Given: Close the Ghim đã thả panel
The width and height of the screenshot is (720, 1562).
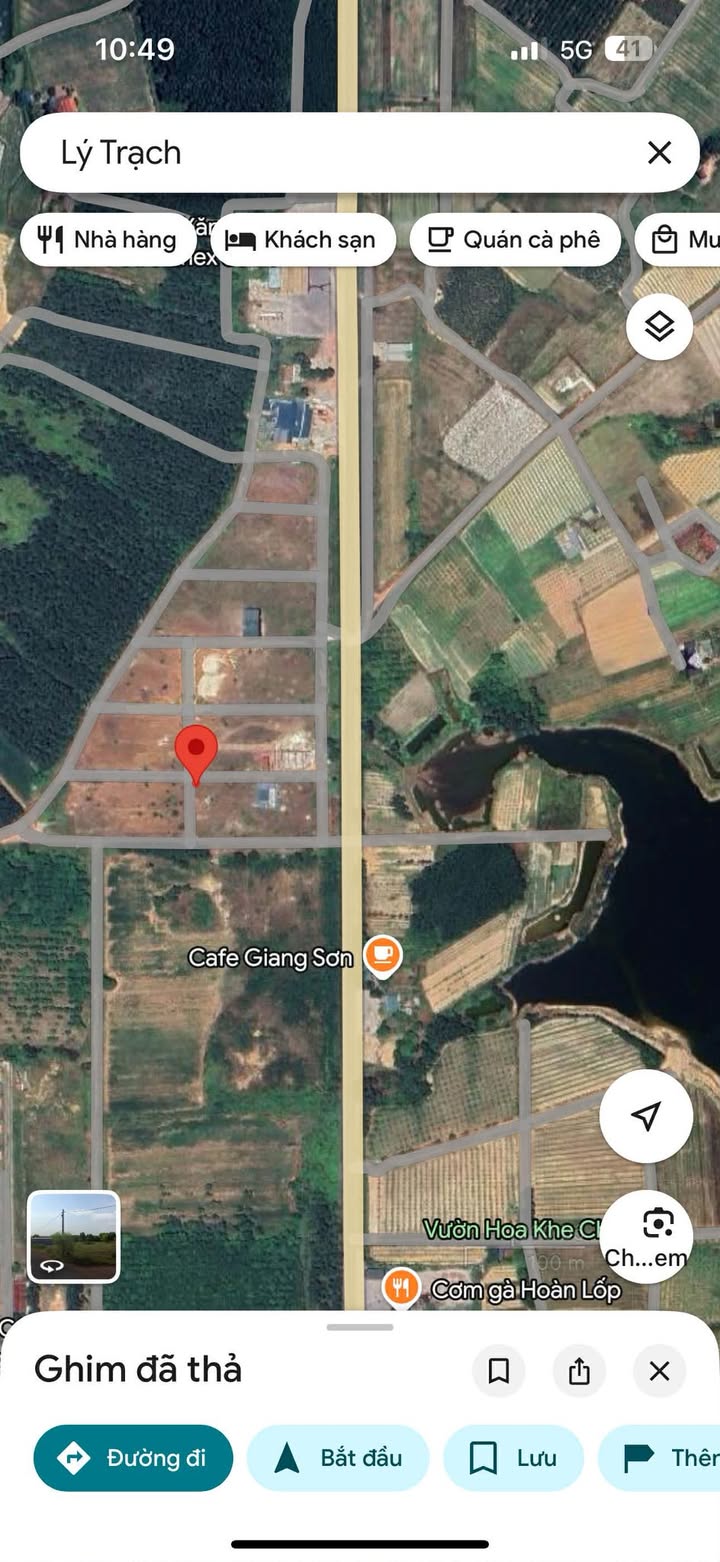Looking at the screenshot, I should (659, 1370).
